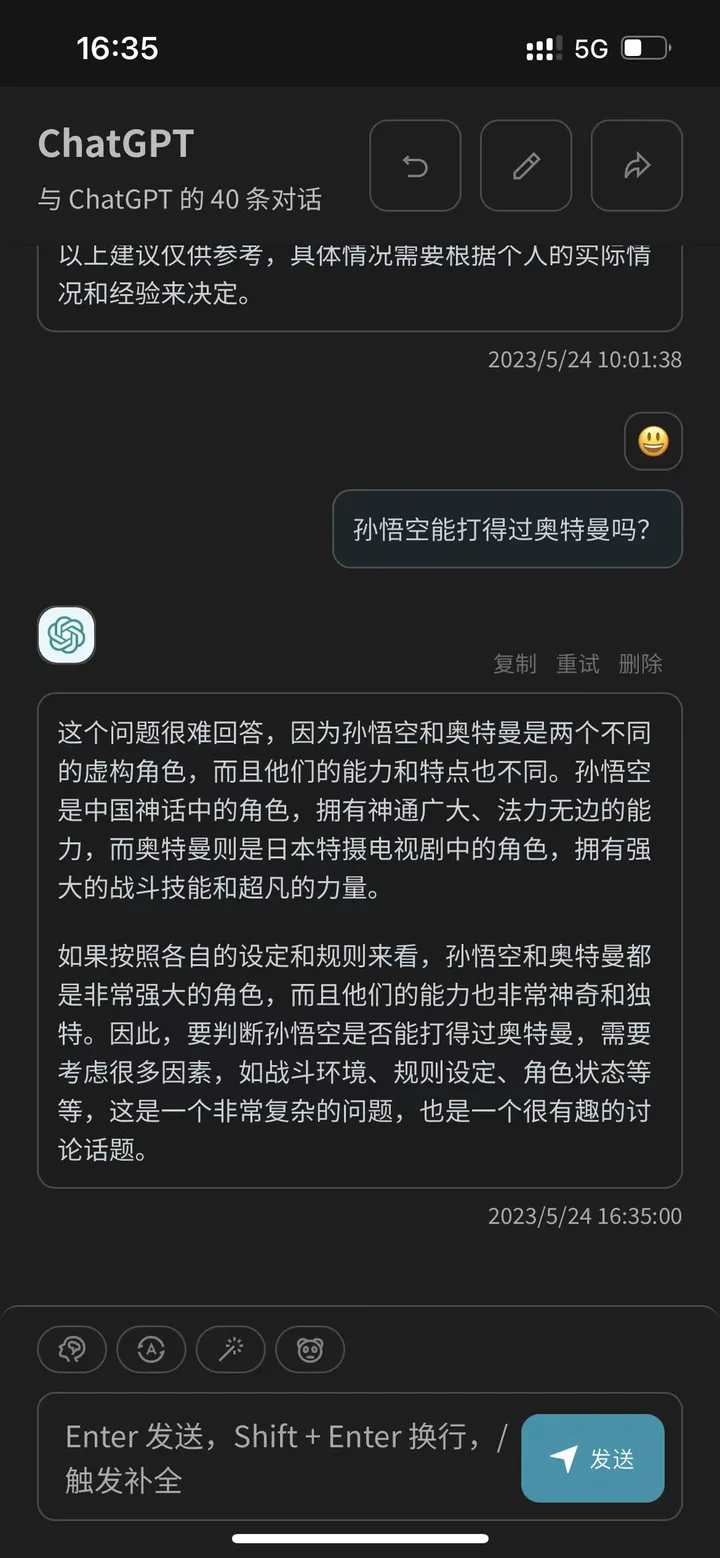Open the magic wand prompt tool
The image size is (720, 1558).
(x=231, y=1350)
